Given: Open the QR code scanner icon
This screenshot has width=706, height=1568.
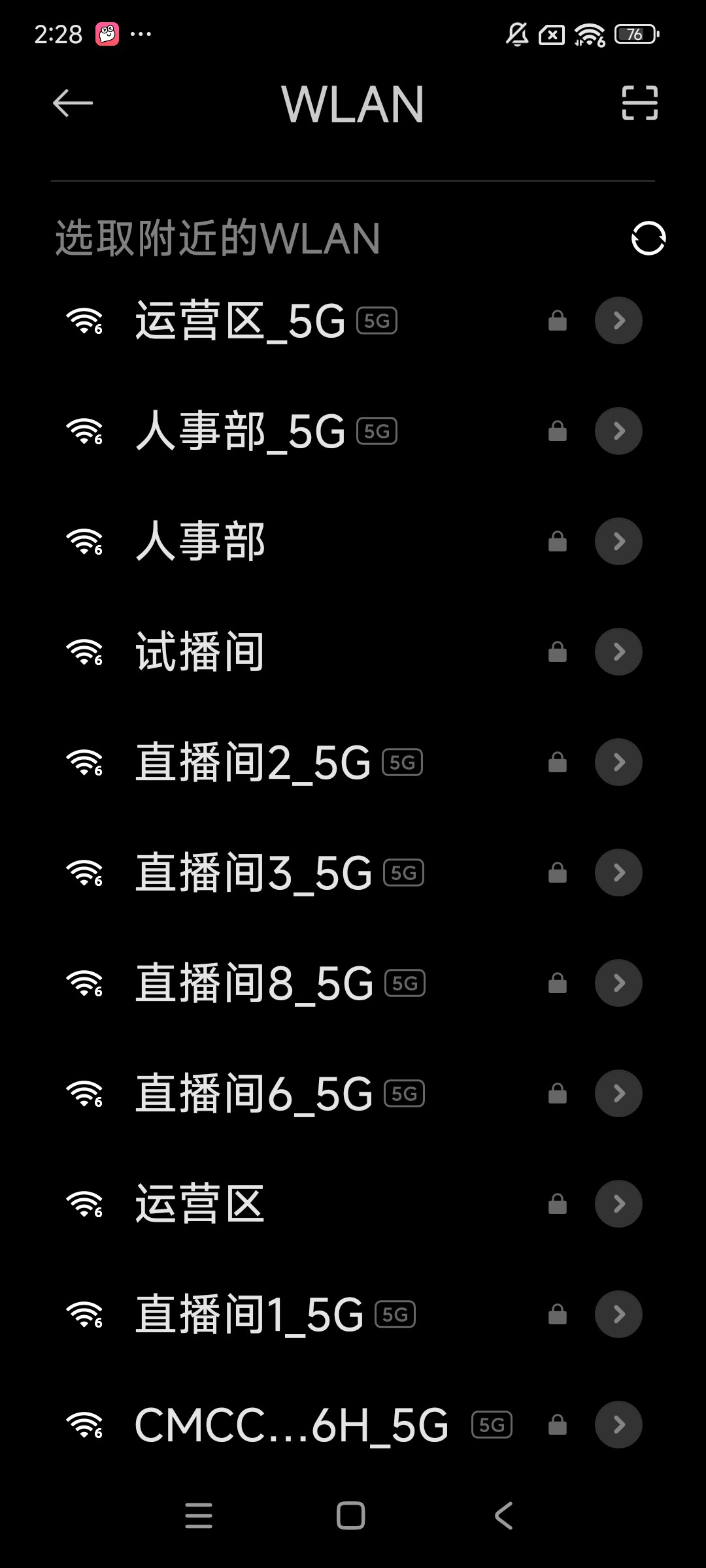Looking at the screenshot, I should pyautogui.click(x=639, y=103).
